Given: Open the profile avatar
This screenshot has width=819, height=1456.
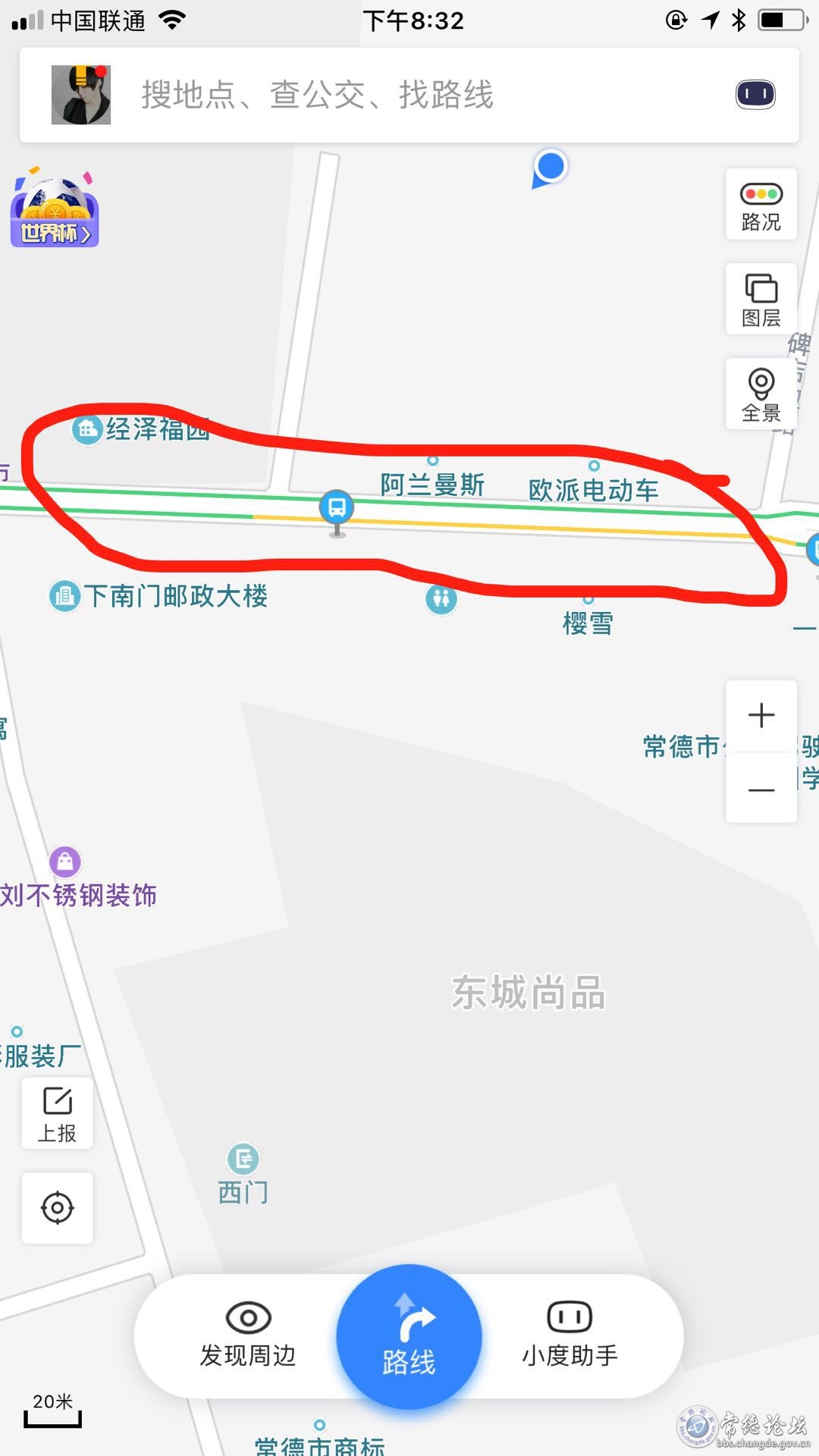Looking at the screenshot, I should pyautogui.click(x=81, y=95).
